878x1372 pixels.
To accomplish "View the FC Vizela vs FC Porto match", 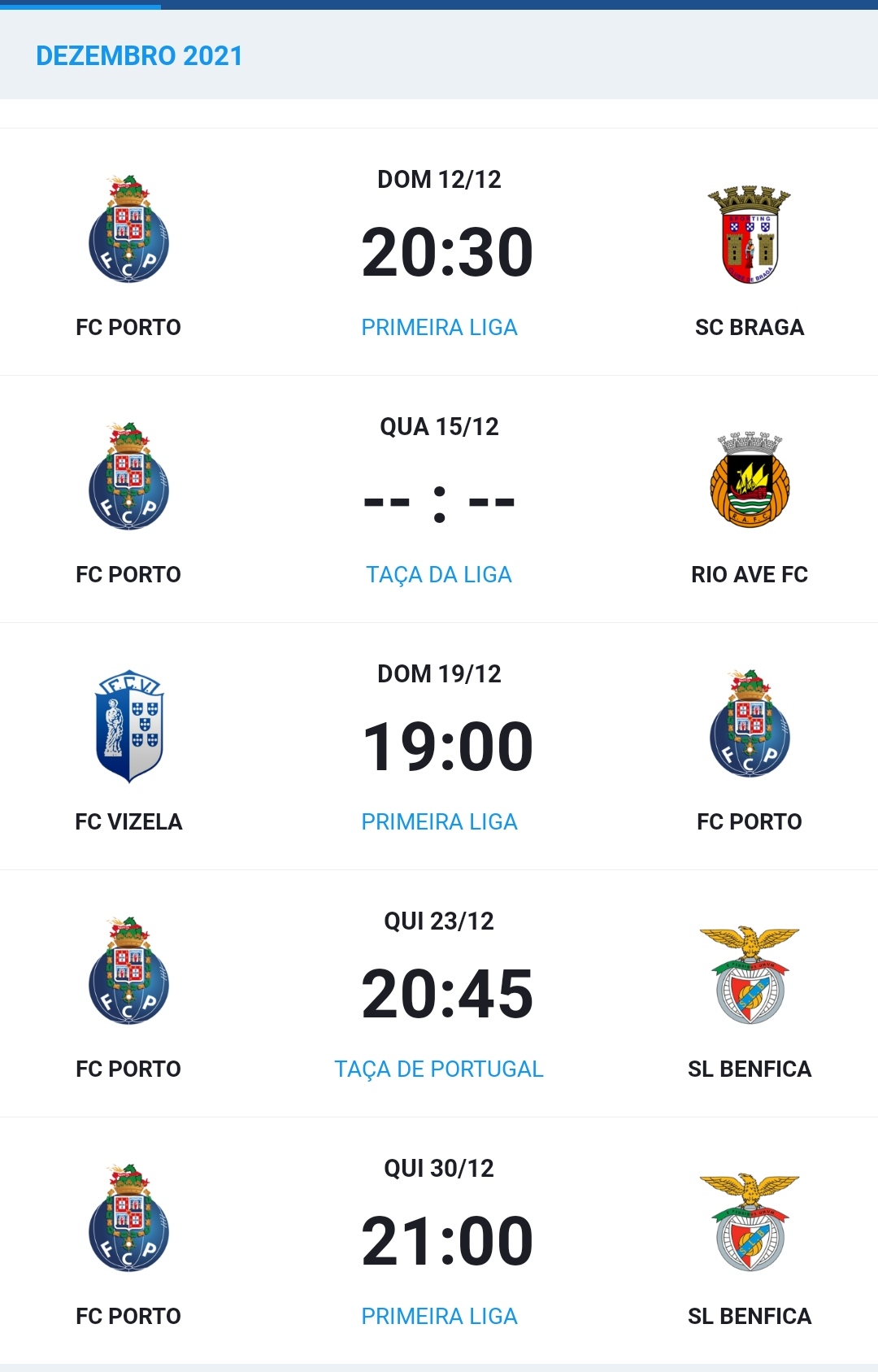I will (439, 747).
